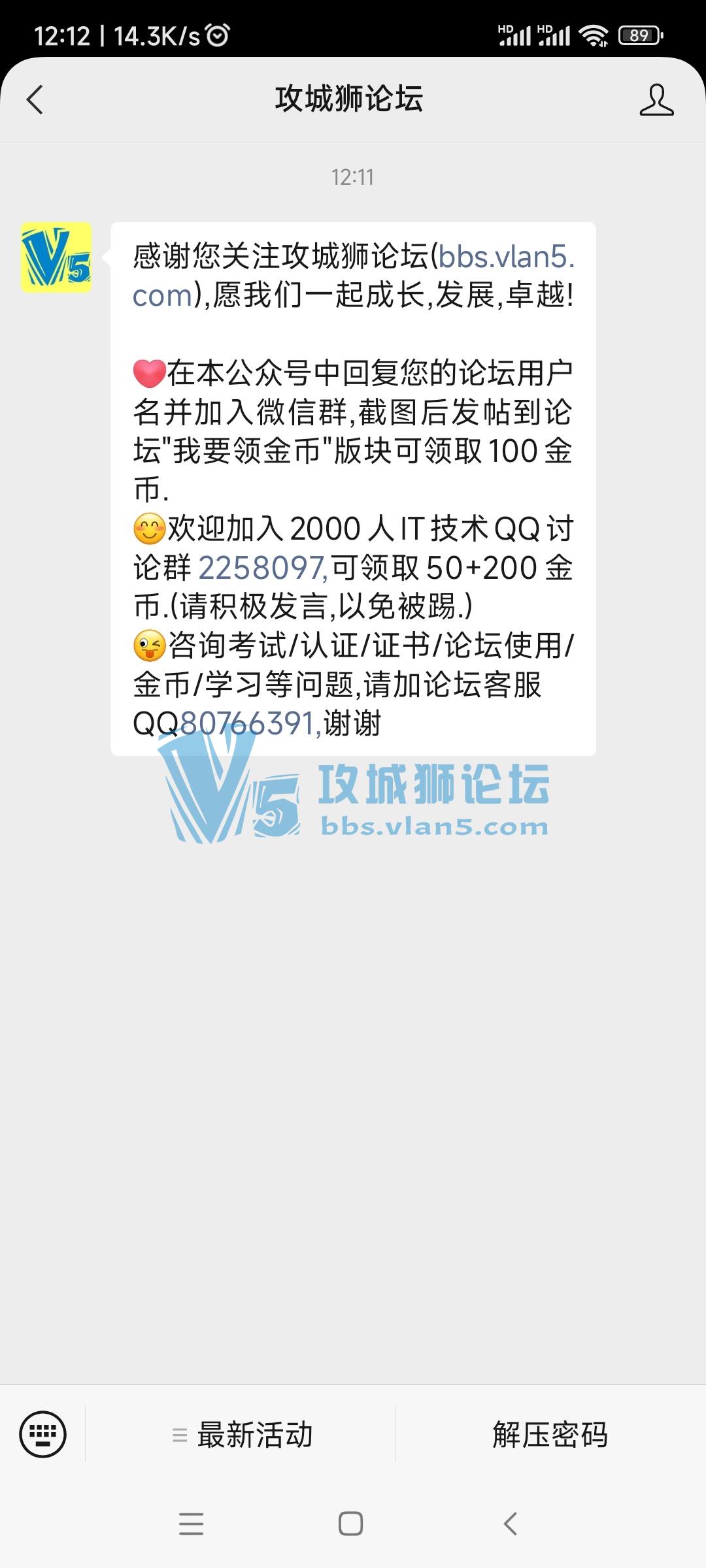Switch to keyboard input mode
Screen dimensions: 706x1568
pyautogui.click(x=43, y=1435)
